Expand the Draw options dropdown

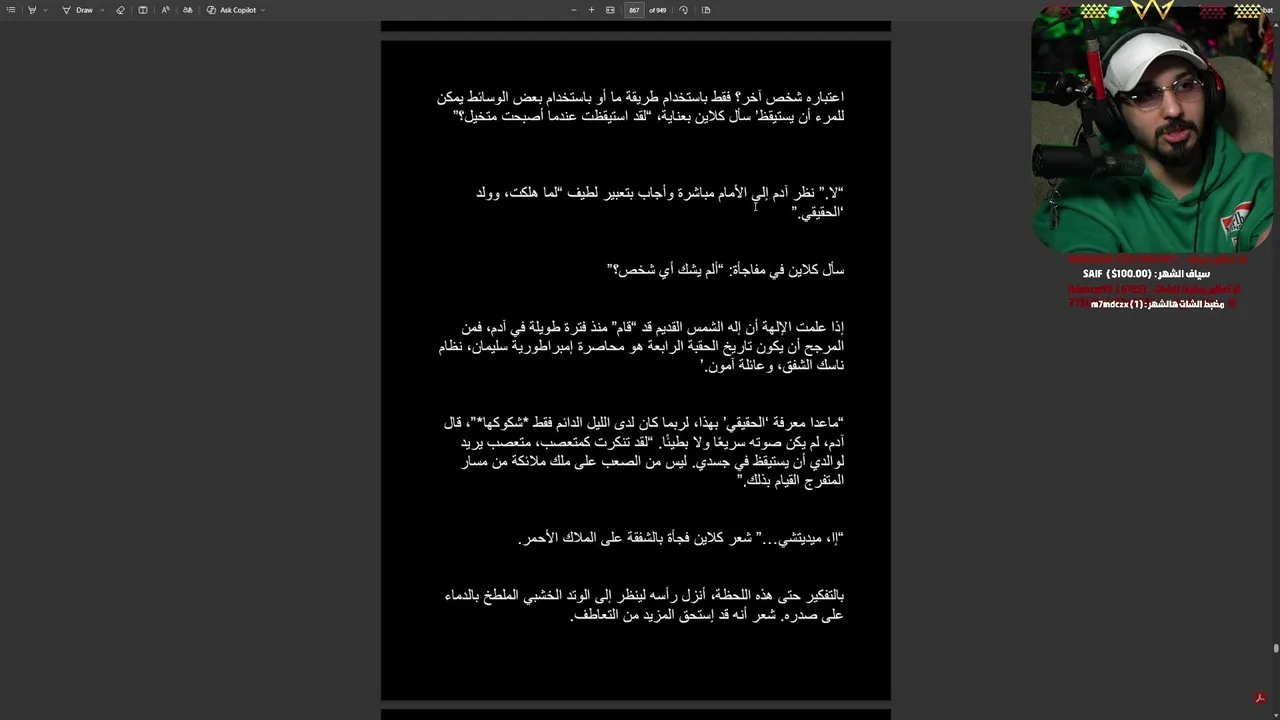click(x=102, y=10)
